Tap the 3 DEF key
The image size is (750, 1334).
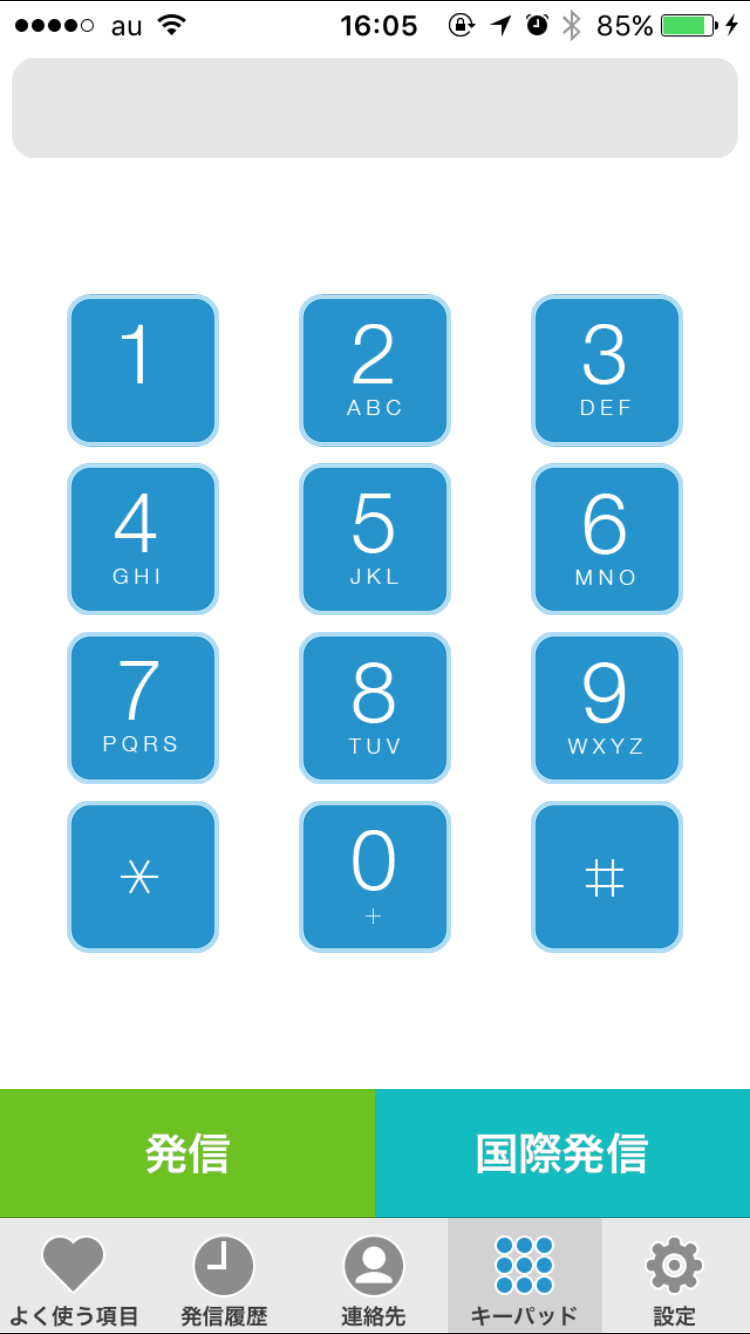[x=607, y=370]
